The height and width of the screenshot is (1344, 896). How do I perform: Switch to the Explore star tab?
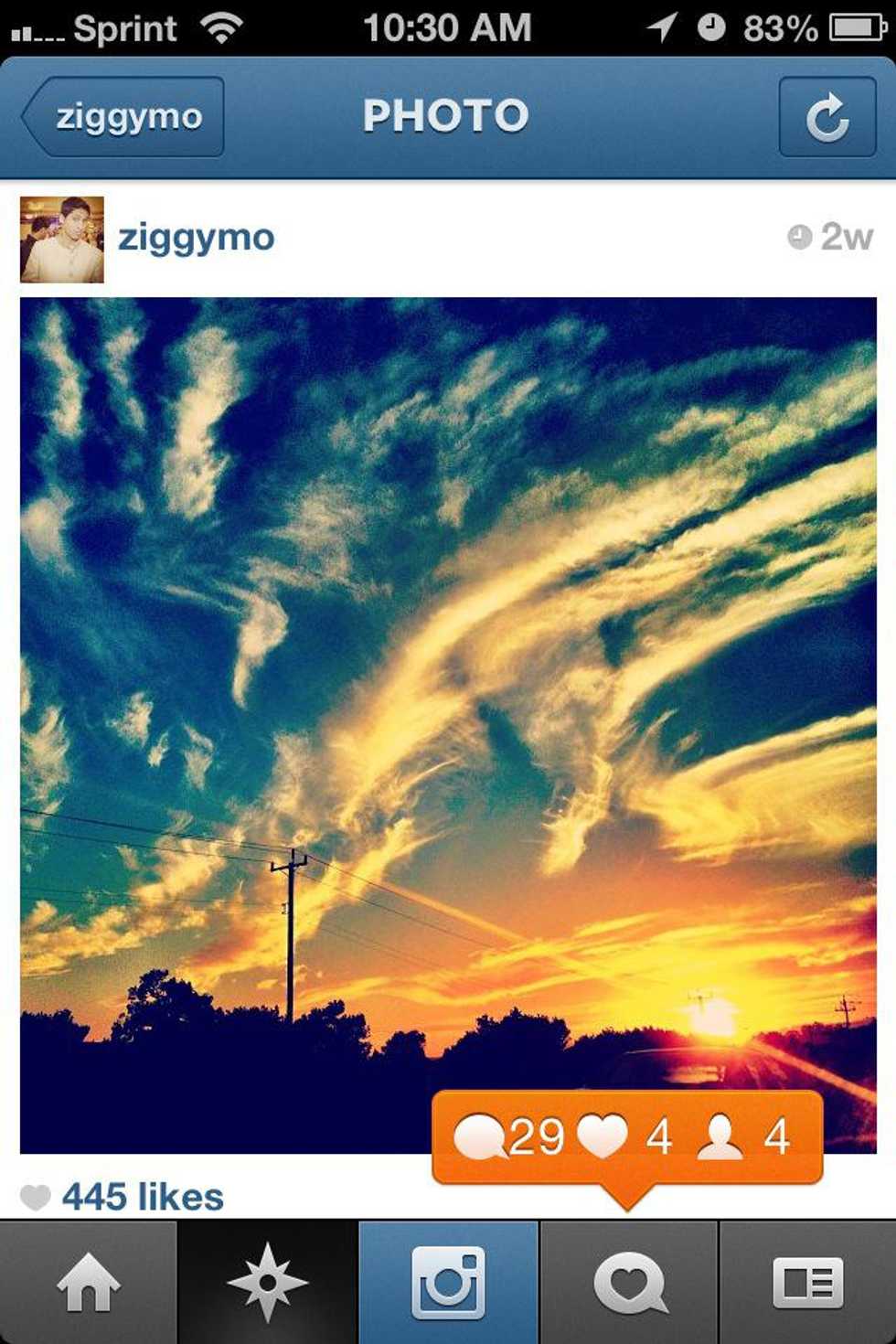(x=268, y=1282)
